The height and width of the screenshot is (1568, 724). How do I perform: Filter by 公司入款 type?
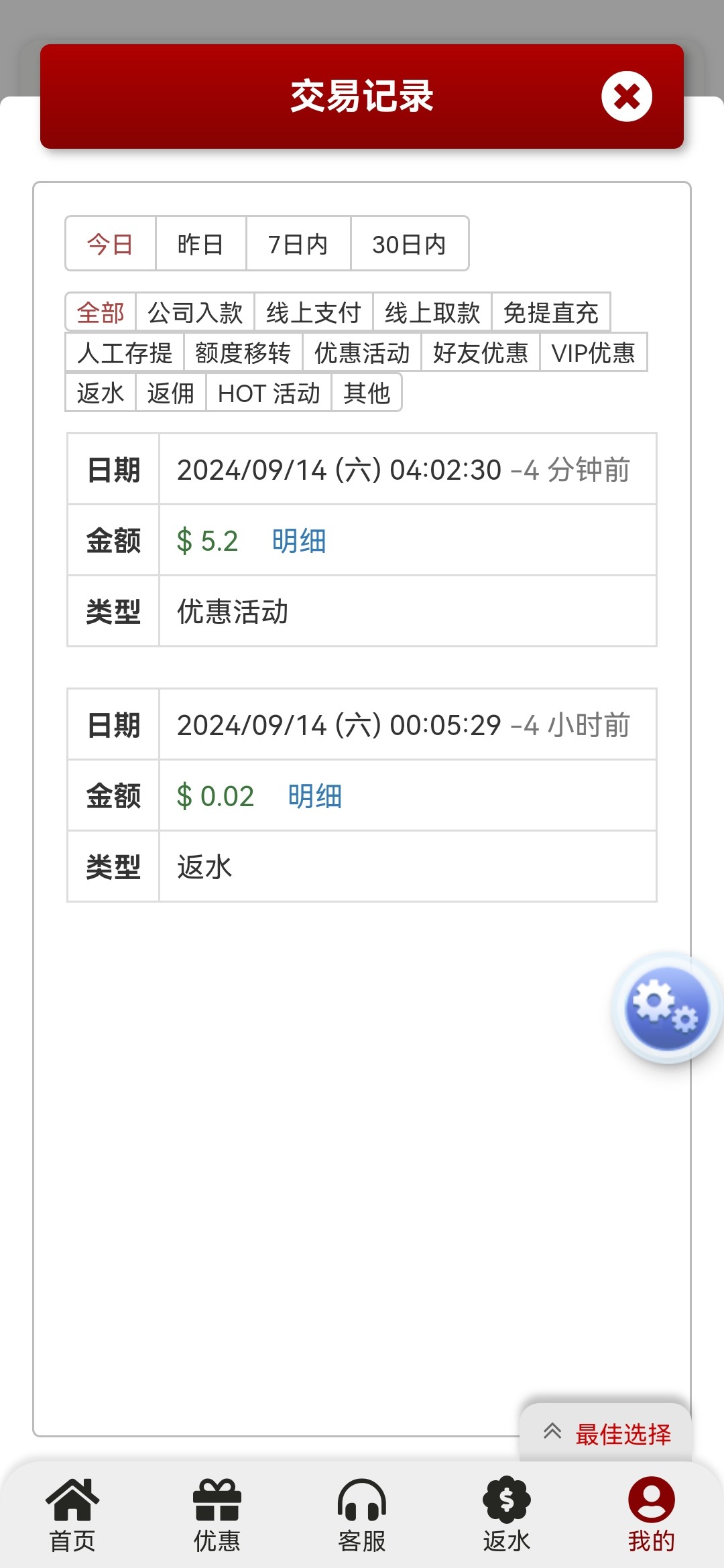[x=195, y=312]
